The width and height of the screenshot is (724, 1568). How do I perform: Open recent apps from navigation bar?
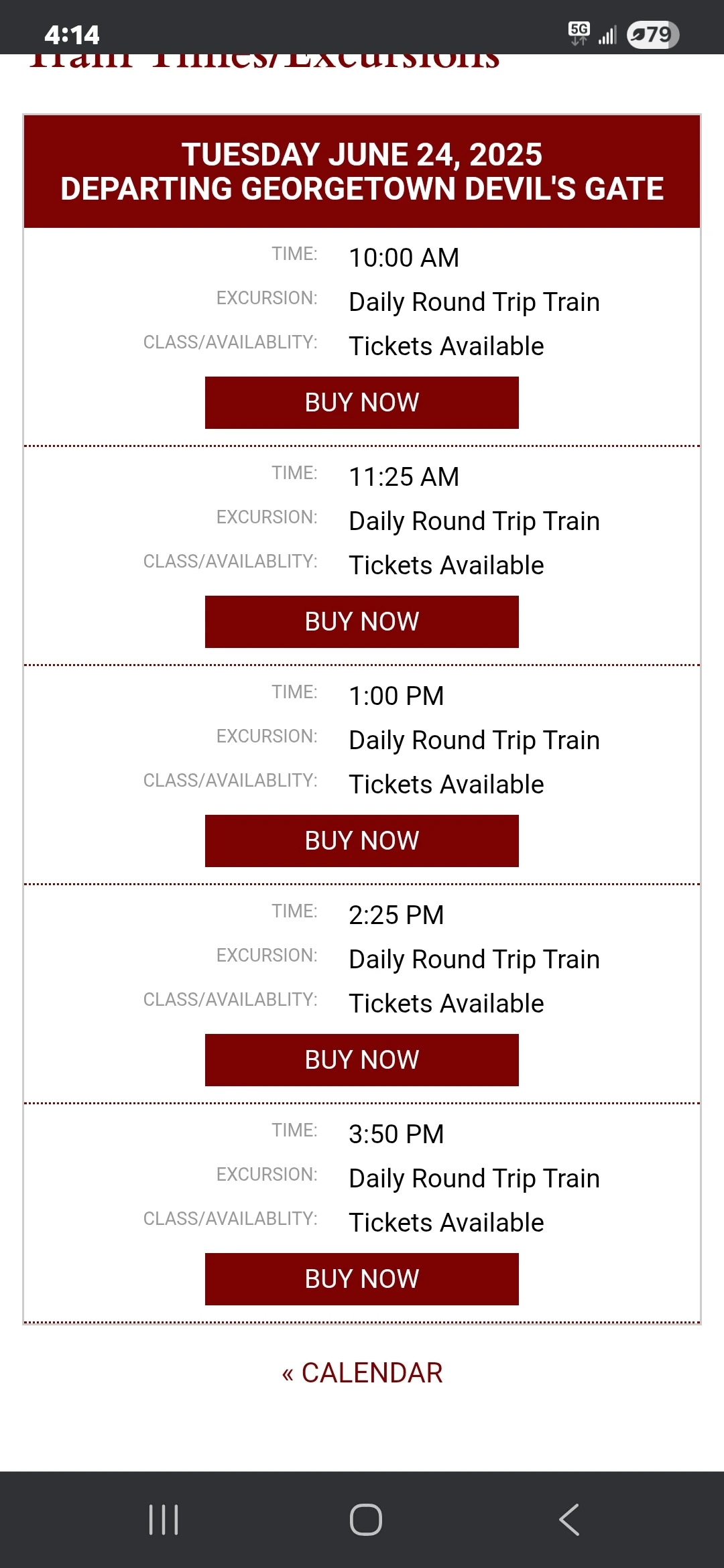[164, 1520]
